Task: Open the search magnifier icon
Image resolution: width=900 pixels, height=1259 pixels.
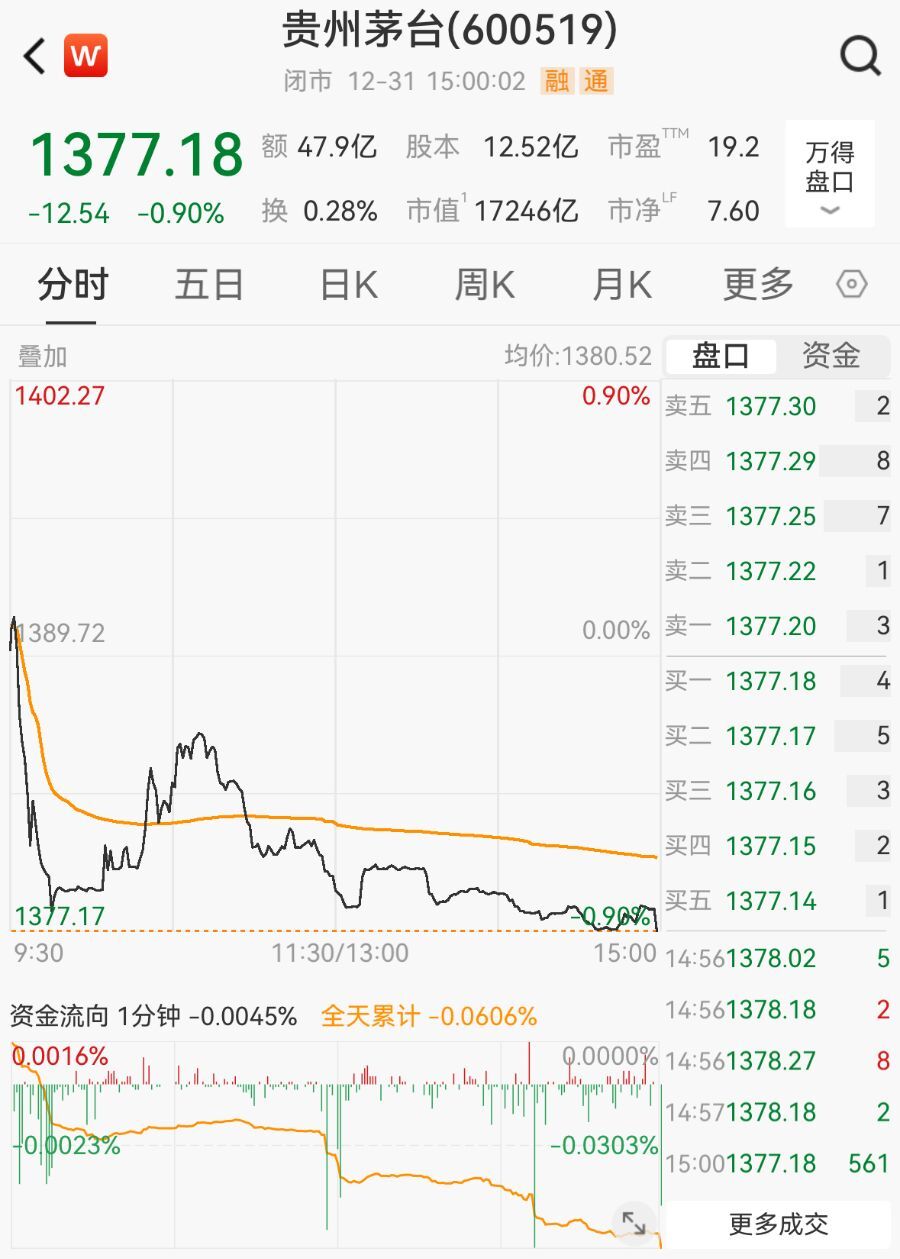Action: click(x=858, y=56)
